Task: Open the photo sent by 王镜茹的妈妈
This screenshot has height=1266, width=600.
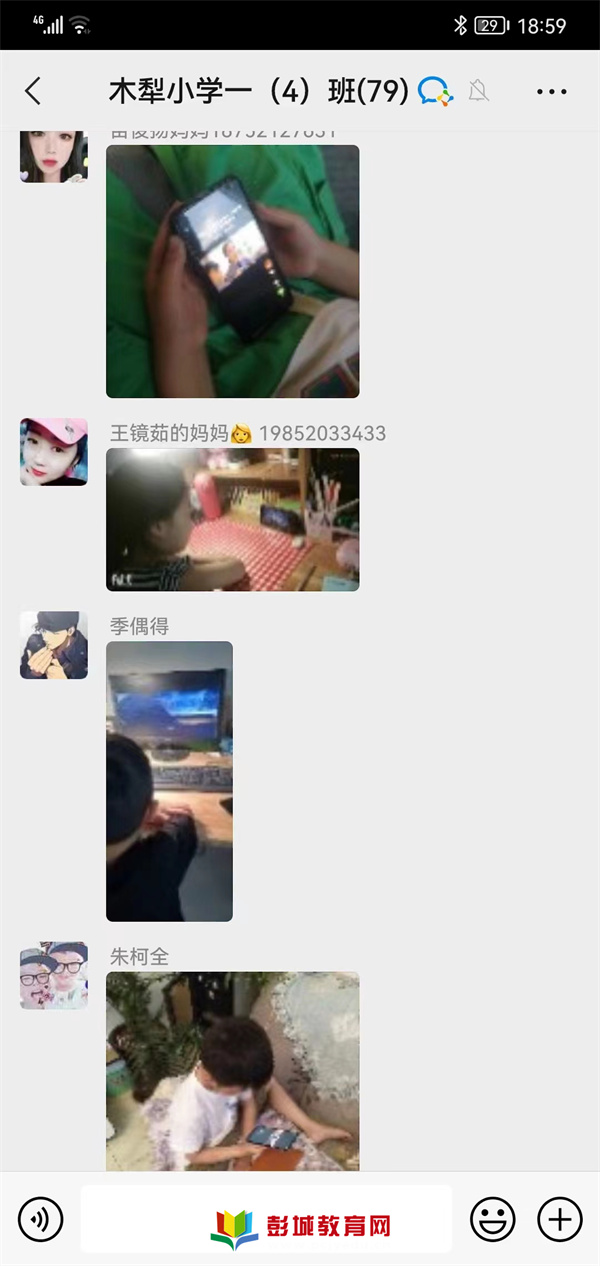Action: (x=232, y=519)
